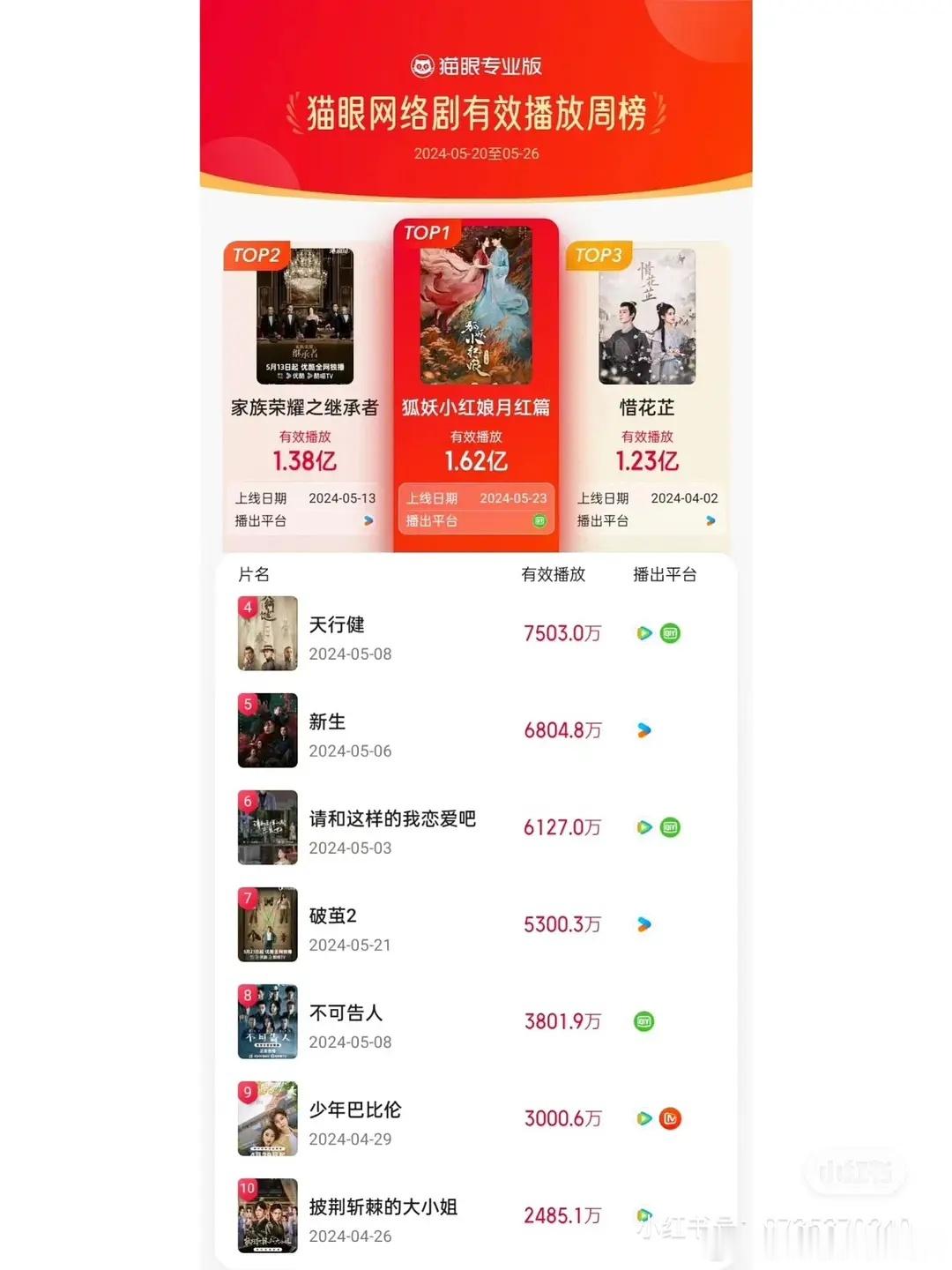This screenshot has width=952, height=1270.
Task: Click the iQiyi icon beside 不可告人
Action: click(644, 1023)
